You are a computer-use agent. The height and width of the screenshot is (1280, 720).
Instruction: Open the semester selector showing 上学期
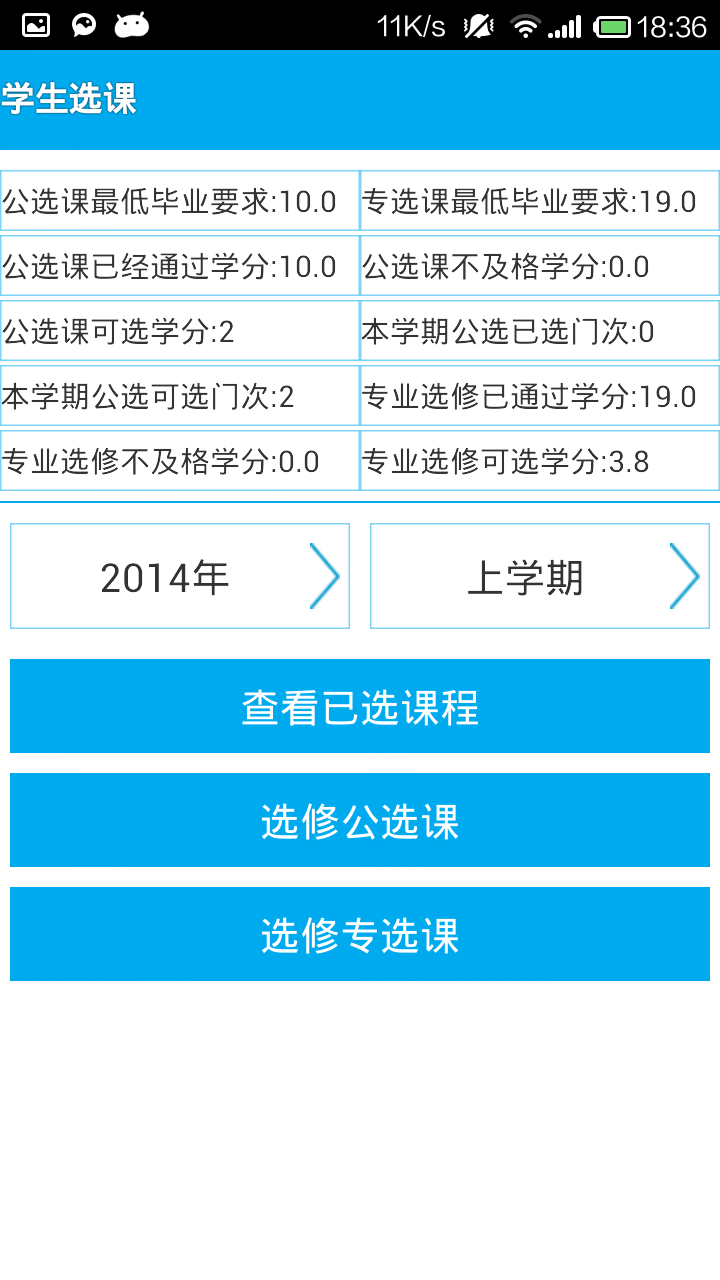540,576
